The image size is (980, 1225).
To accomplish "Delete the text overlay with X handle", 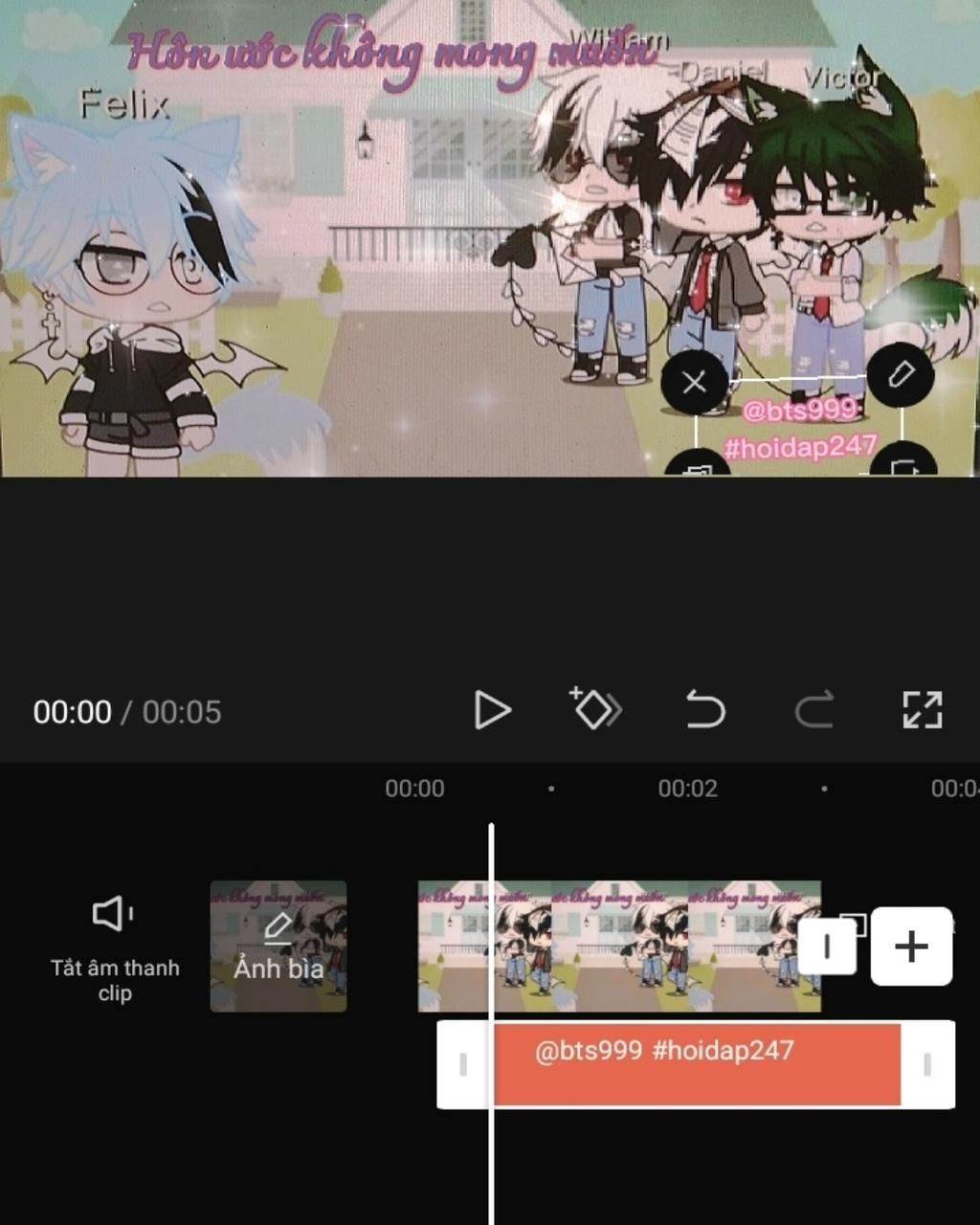I will (x=695, y=382).
